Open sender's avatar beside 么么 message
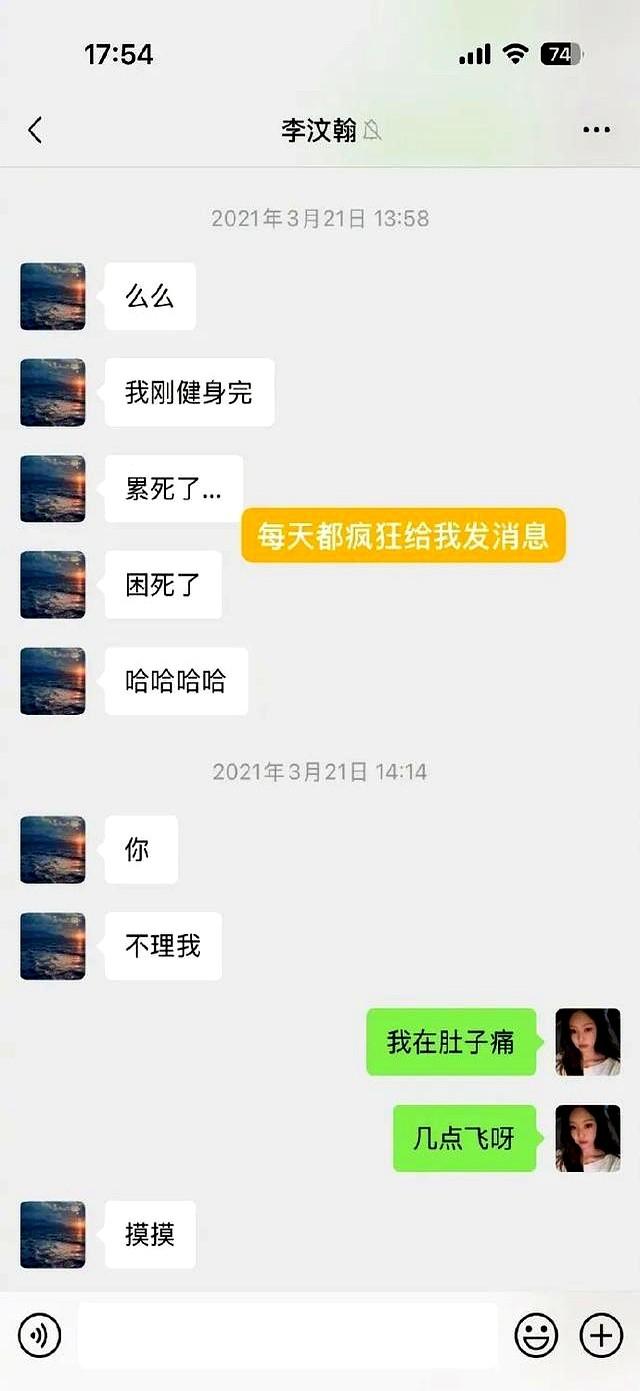The height and width of the screenshot is (1391, 640). (53, 297)
